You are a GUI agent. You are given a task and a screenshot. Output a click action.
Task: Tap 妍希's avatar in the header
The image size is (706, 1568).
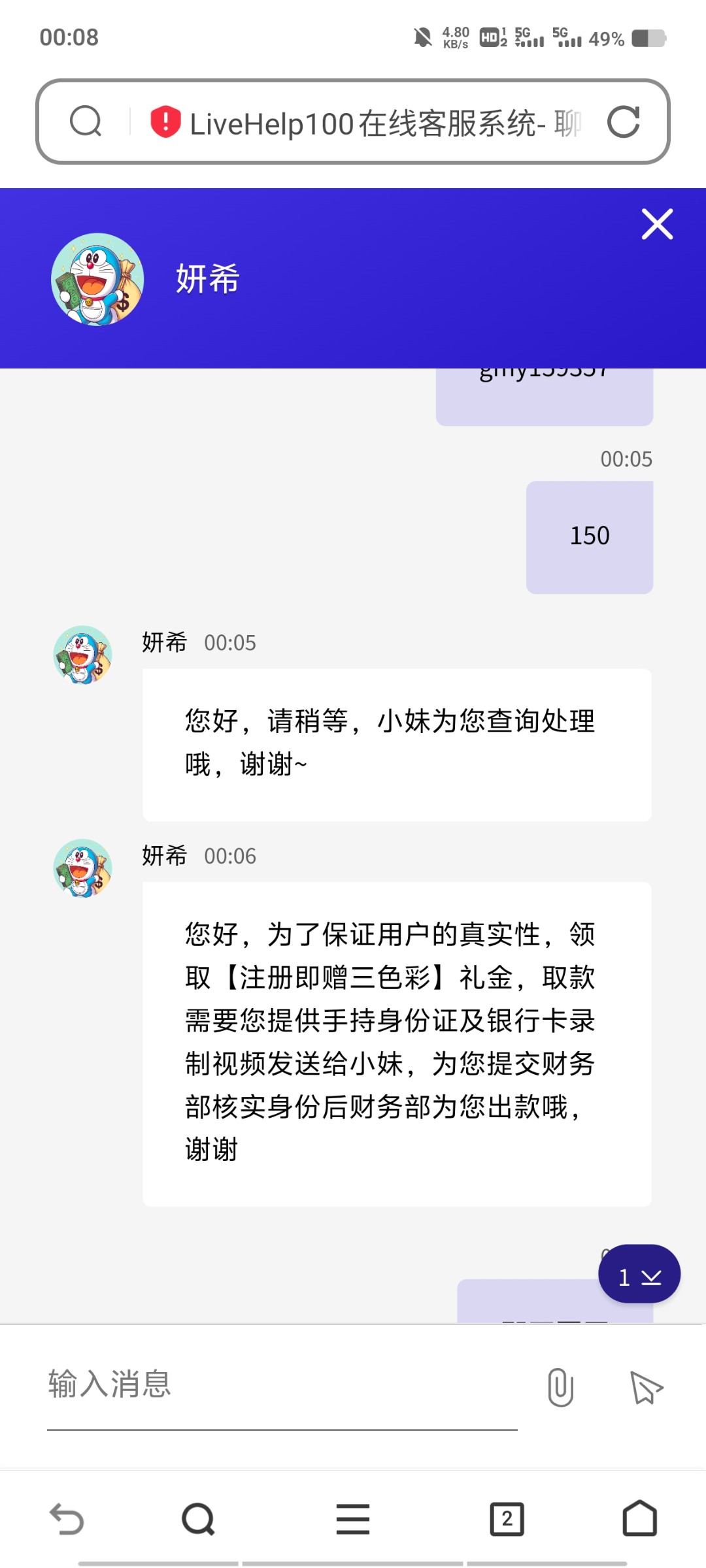[x=96, y=281]
